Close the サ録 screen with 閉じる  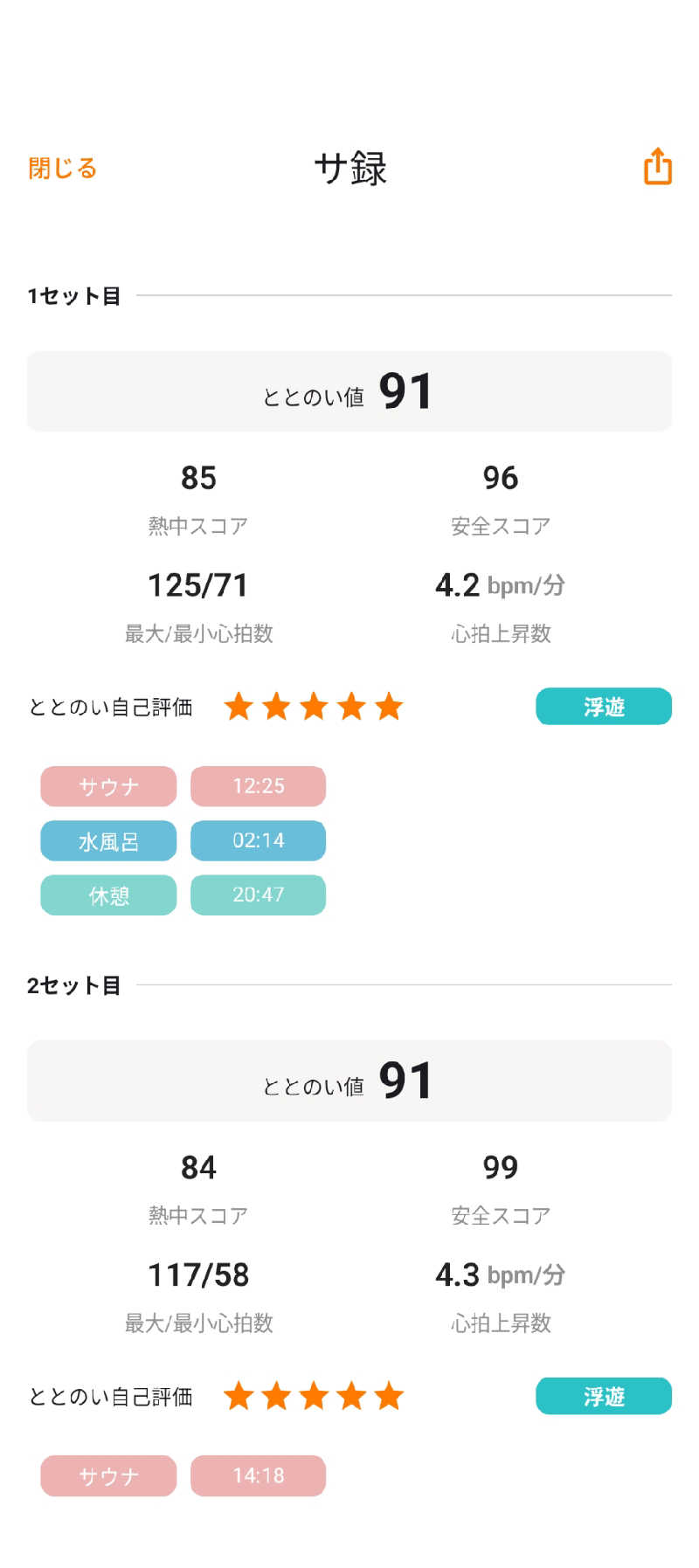(62, 168)
